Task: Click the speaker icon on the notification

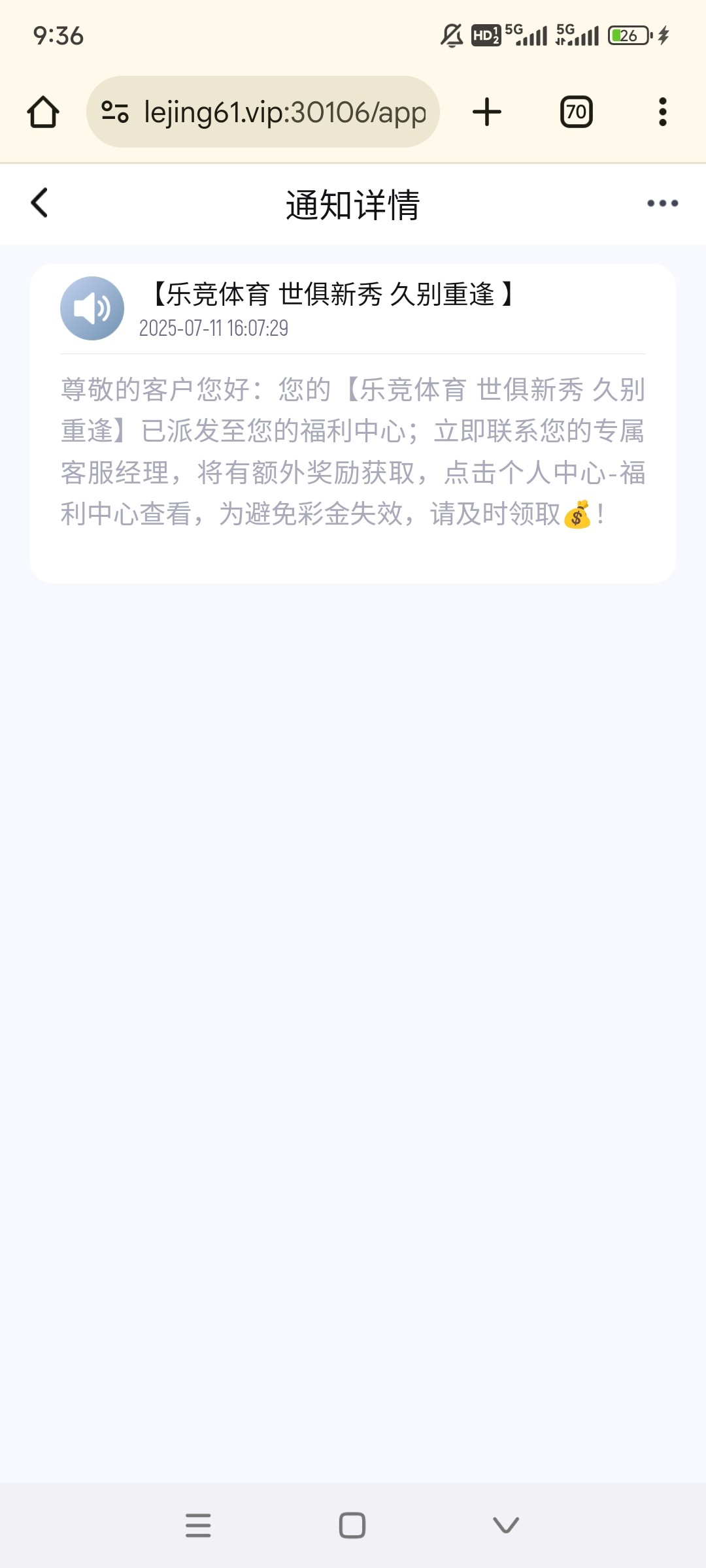Action: pyautogui.click(x=92, y=308)
